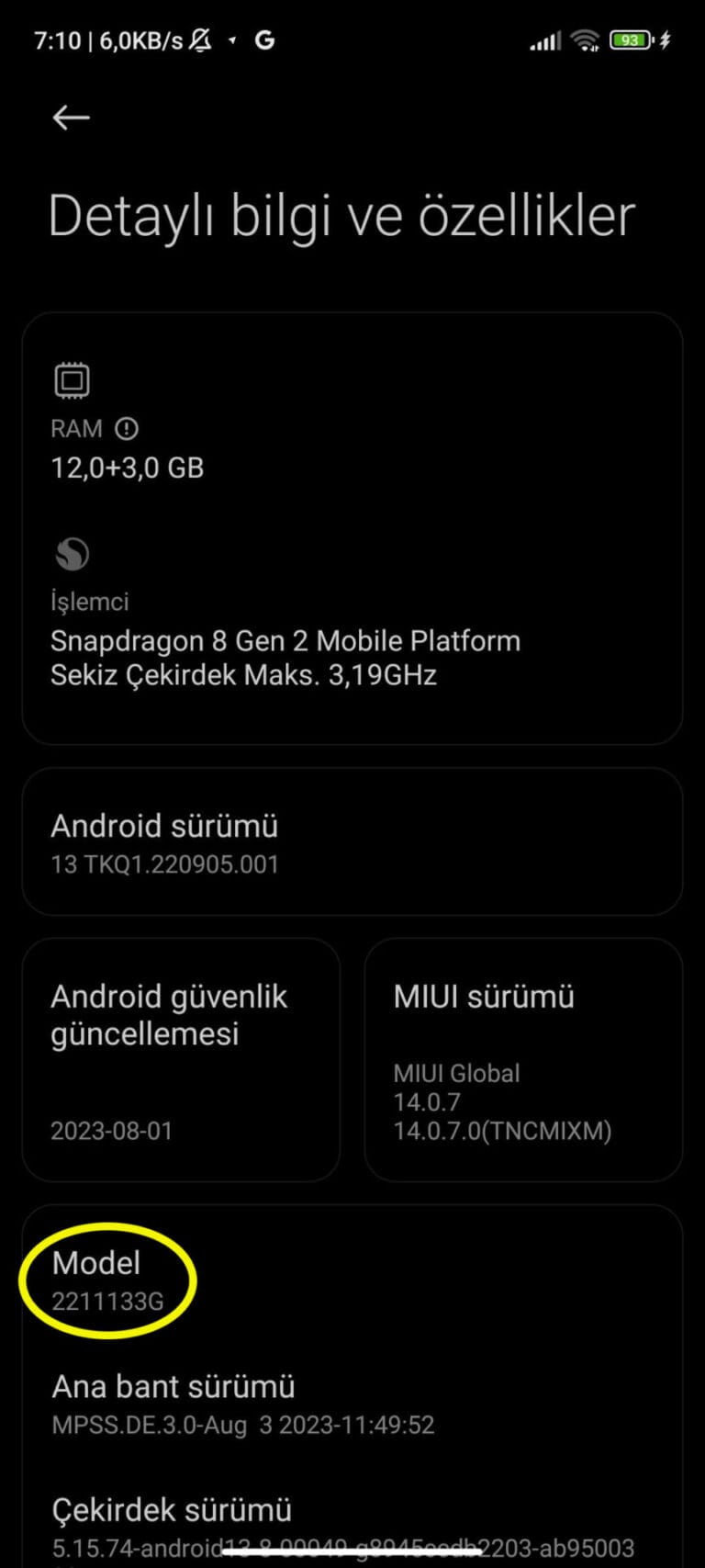Tap the back arrow icon
Viewport: 705px width, 1568px height.
(x=70, y=118)
